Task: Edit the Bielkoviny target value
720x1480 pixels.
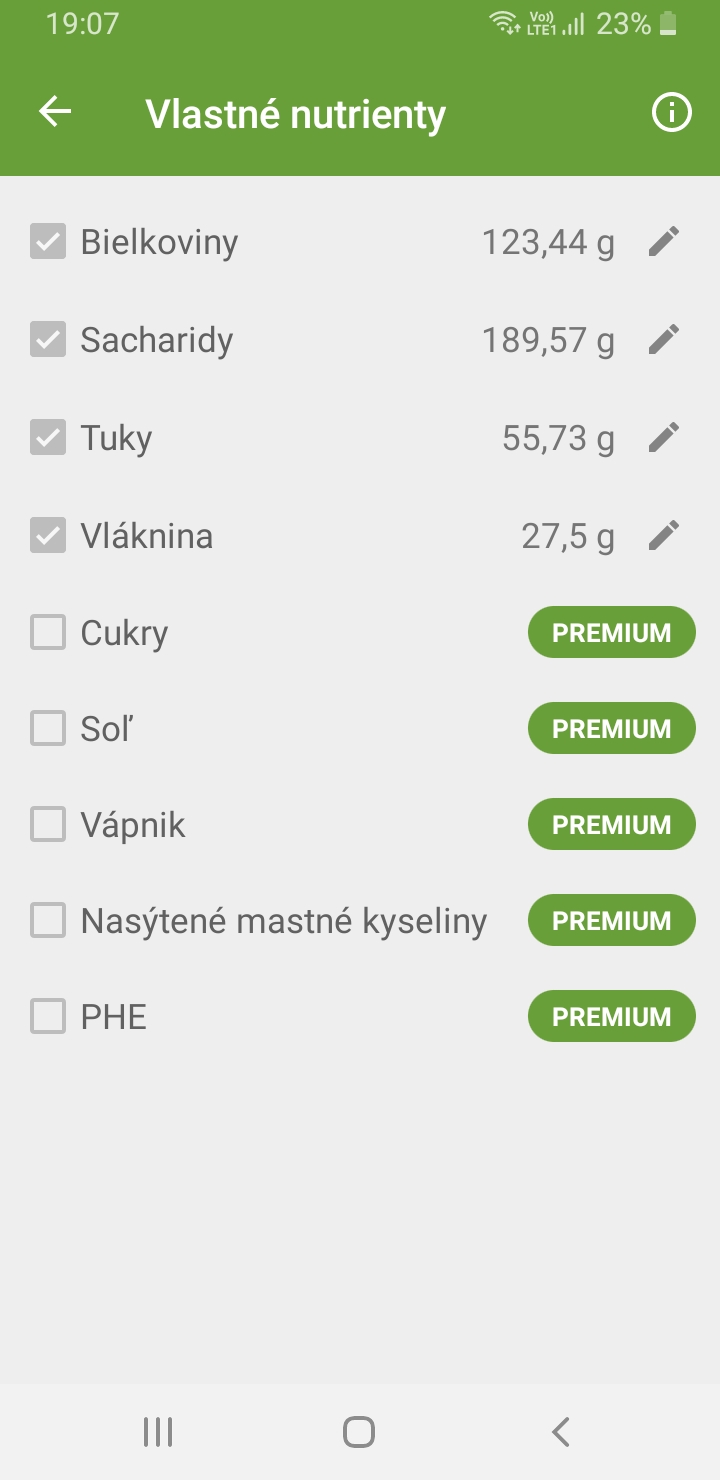Action: tap(663, 241)
